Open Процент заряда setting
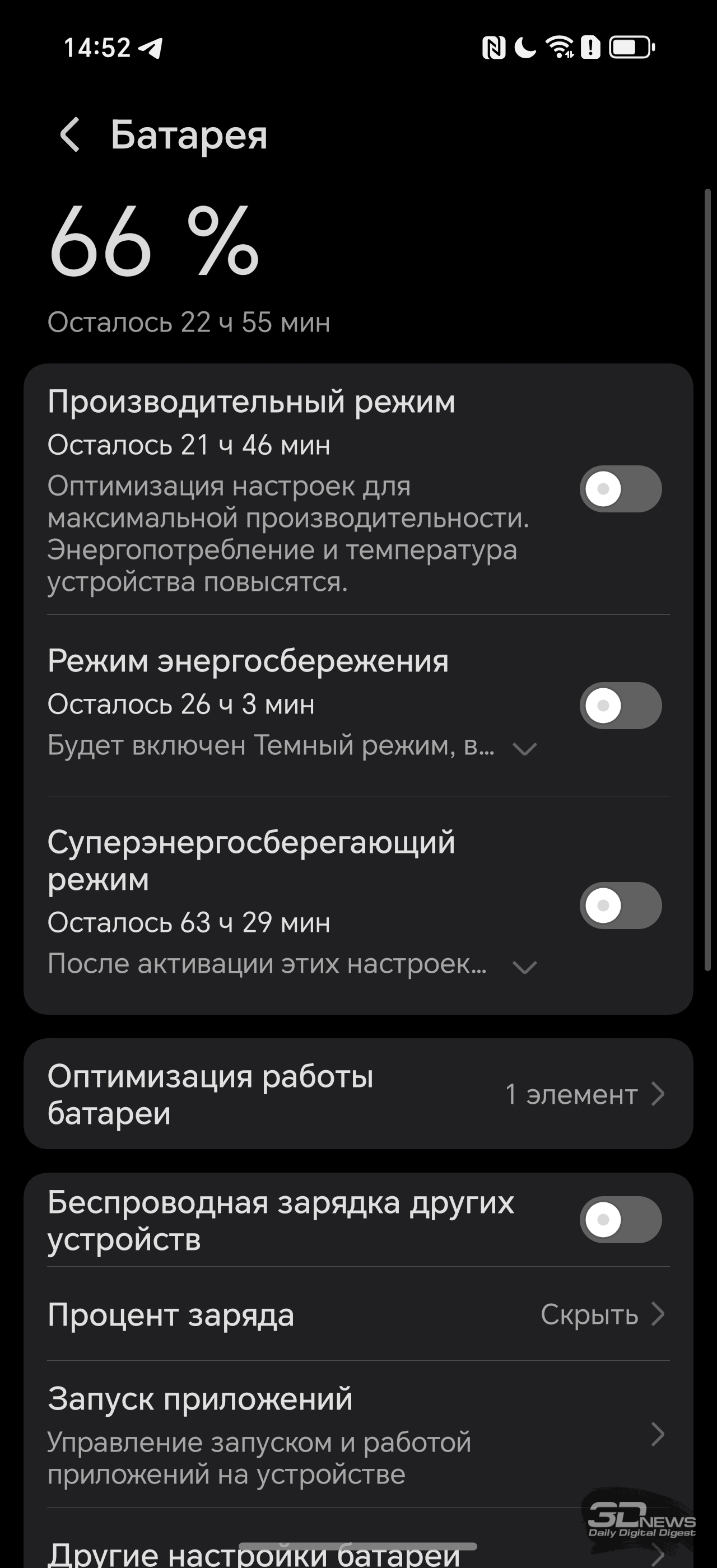The width and height of the screenshot is (717, 1568). coord(358,1314)
